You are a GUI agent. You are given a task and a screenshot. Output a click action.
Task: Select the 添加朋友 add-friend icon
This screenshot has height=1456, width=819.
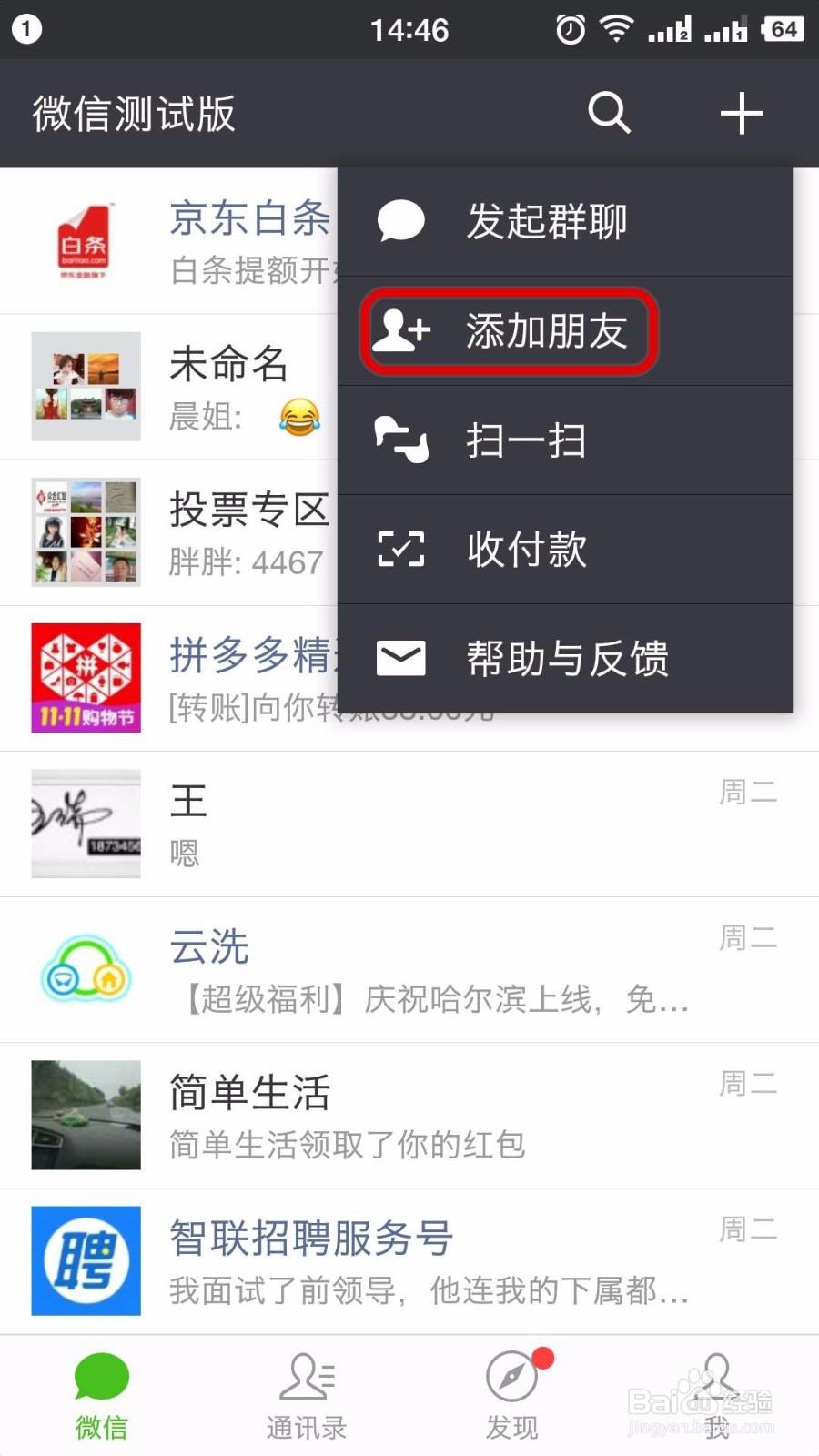[x=400, y=330]
